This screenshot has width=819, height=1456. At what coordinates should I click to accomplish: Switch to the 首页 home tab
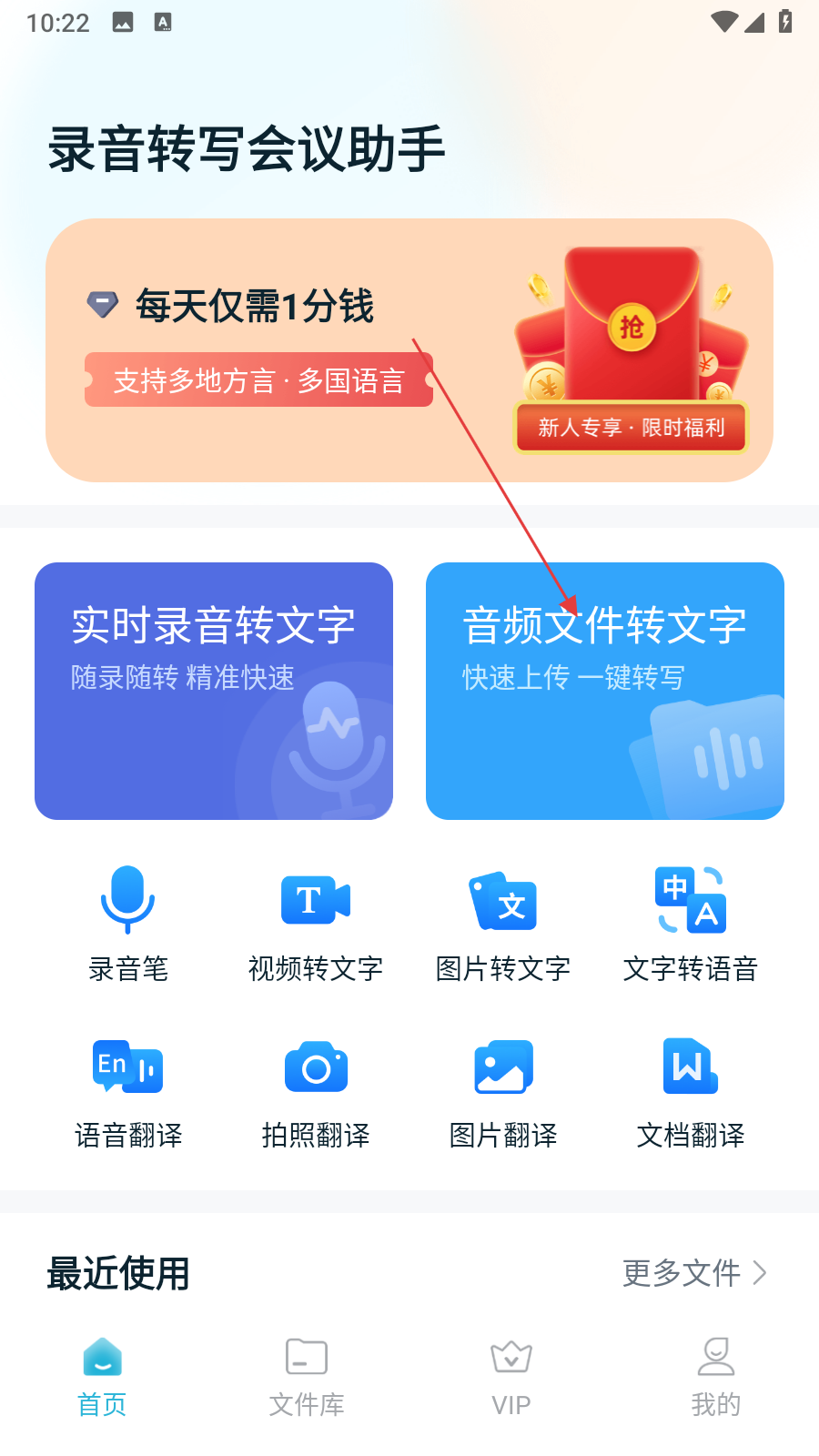click(x=102, y=1378)
